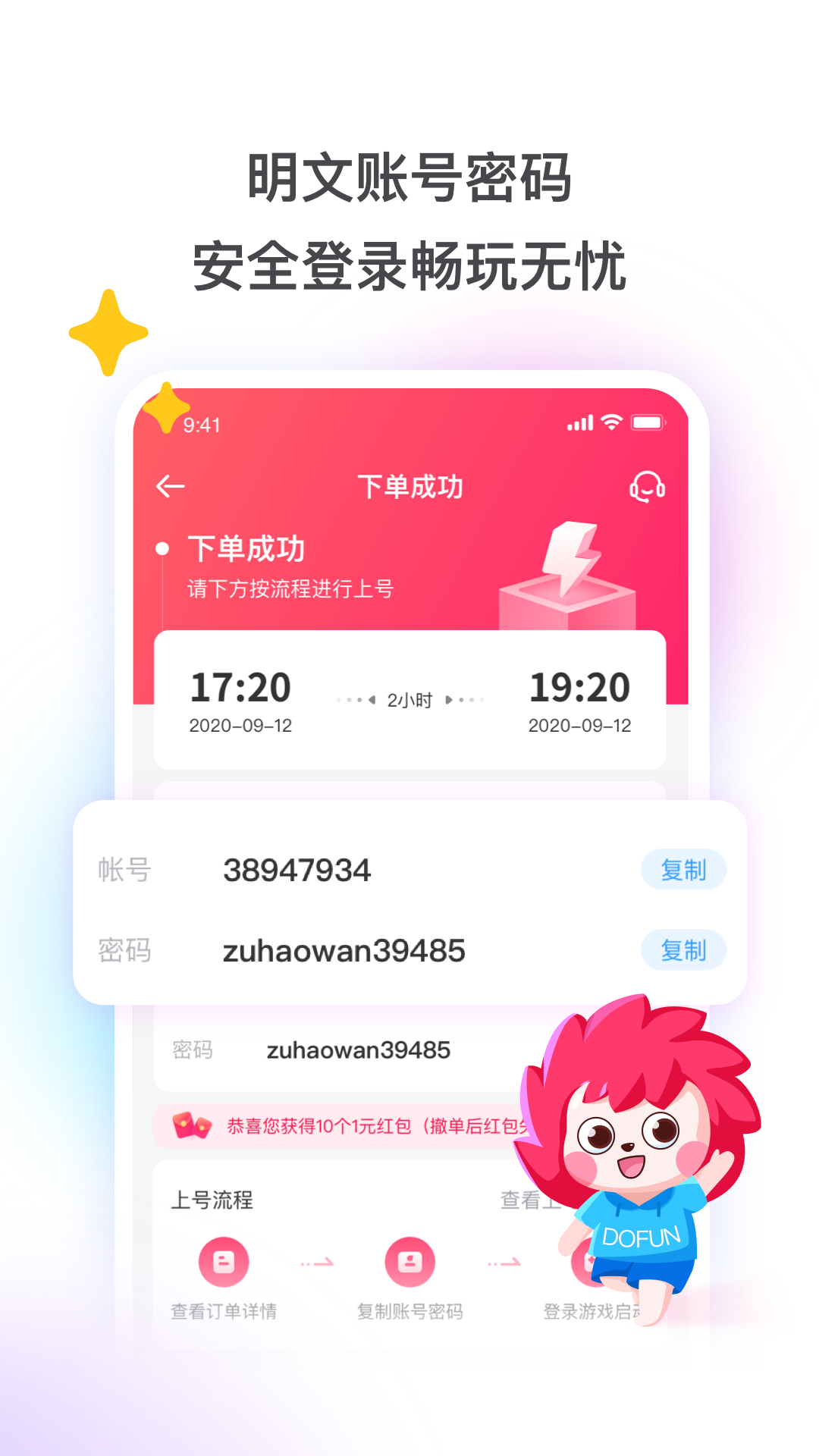Viewport: 819px width, 1456px height.
Task: Tap the cellular signal bars icon
Action: tap(581, 422)
